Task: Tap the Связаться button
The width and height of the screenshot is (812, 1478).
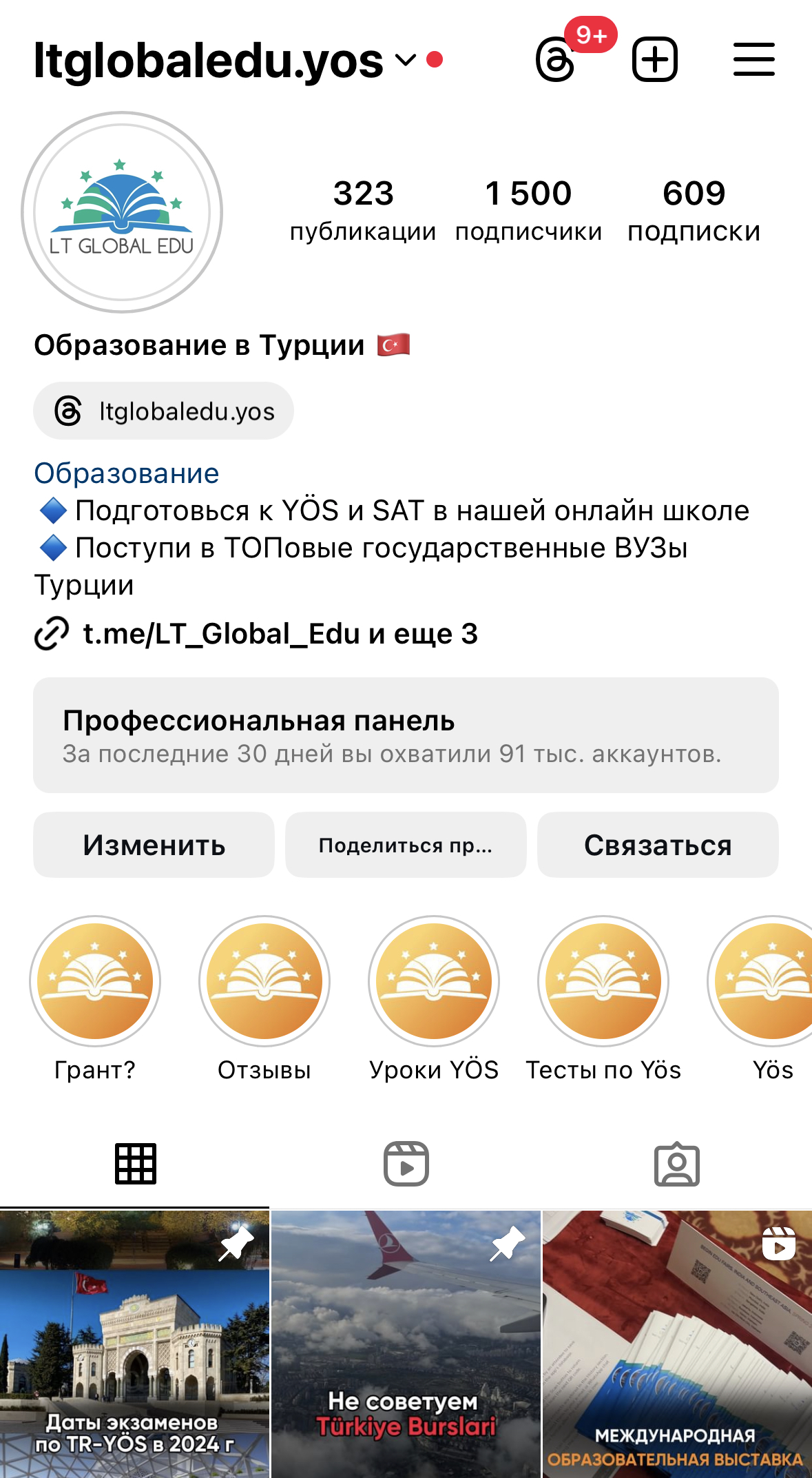Action: [x=658, y=845]
